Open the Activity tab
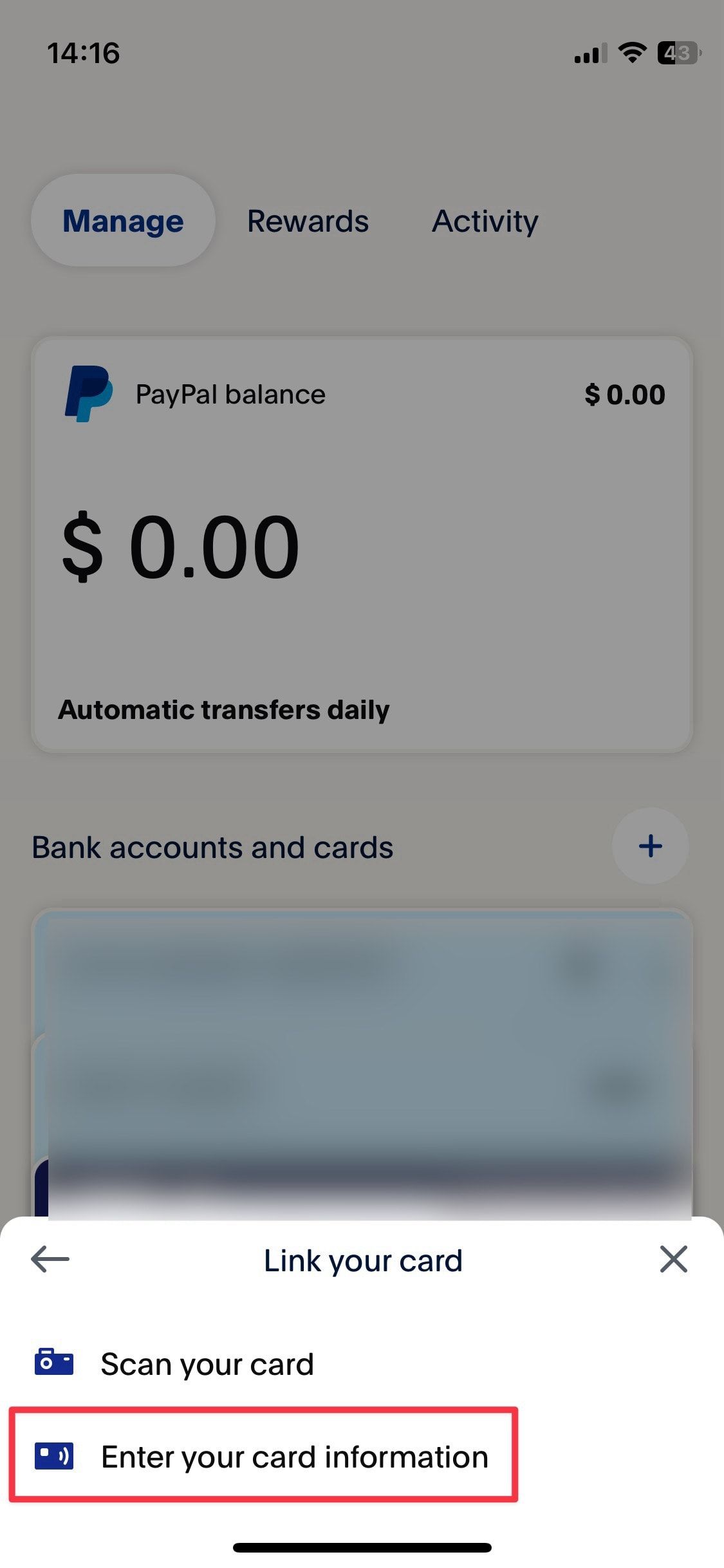The image size is (724, 1568). pyautogui.click(x=485, y=221)
